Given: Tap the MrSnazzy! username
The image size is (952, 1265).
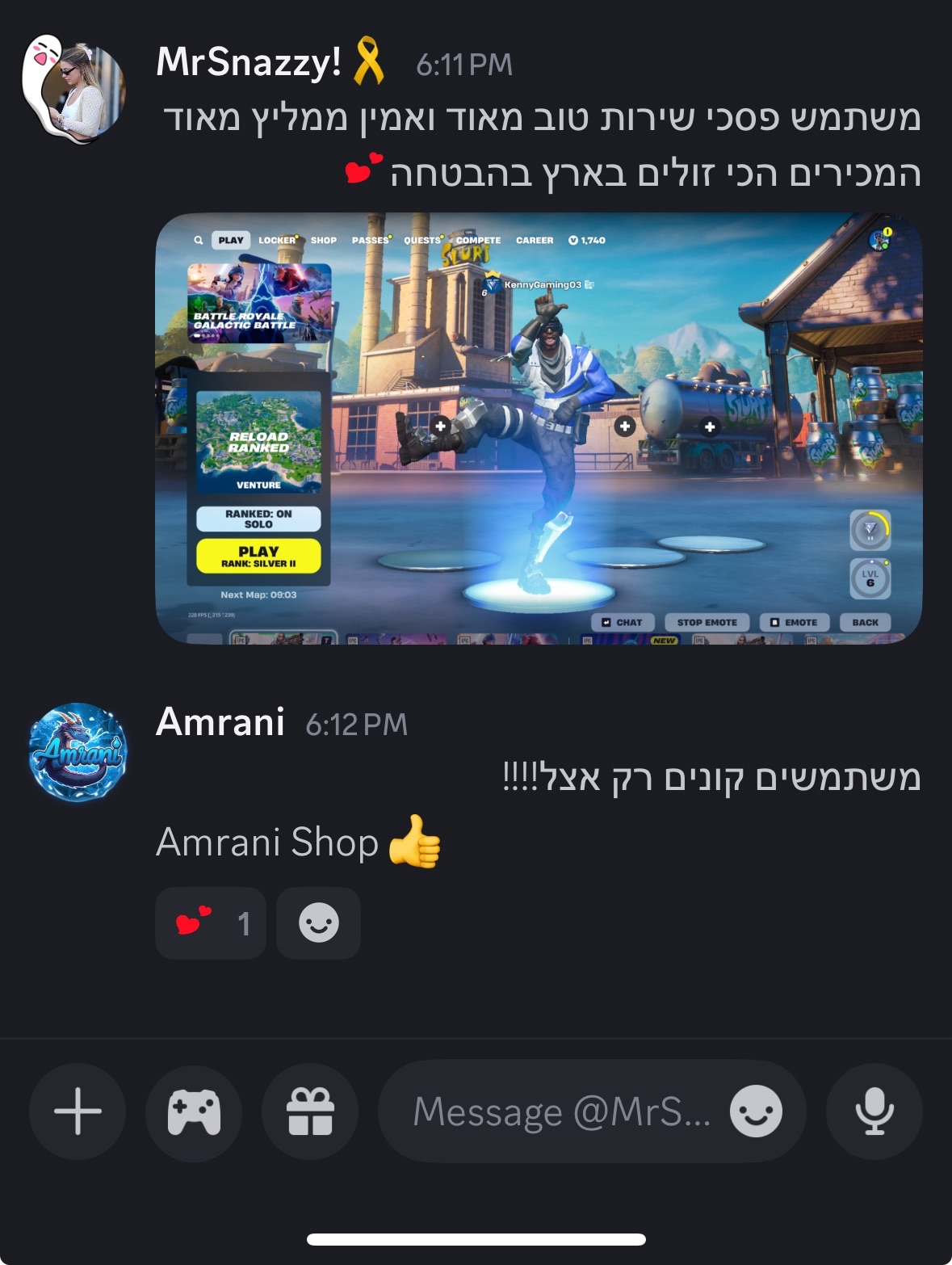Looking at the screenshot, I should 249,63.
